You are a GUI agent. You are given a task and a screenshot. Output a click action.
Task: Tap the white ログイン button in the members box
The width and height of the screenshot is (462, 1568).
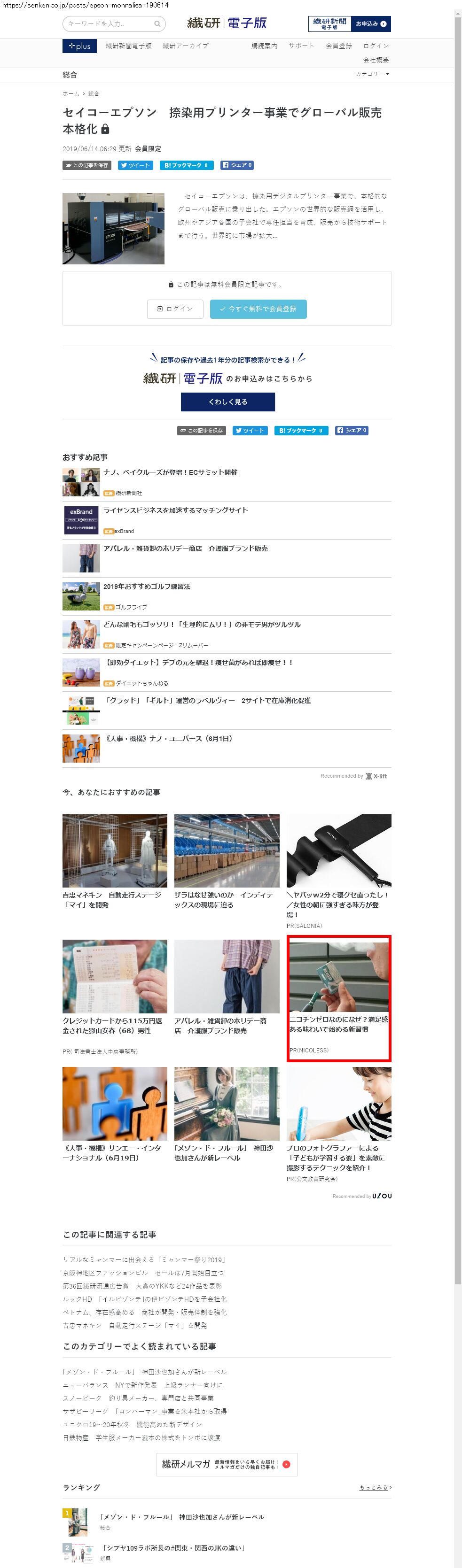[174, 309]
